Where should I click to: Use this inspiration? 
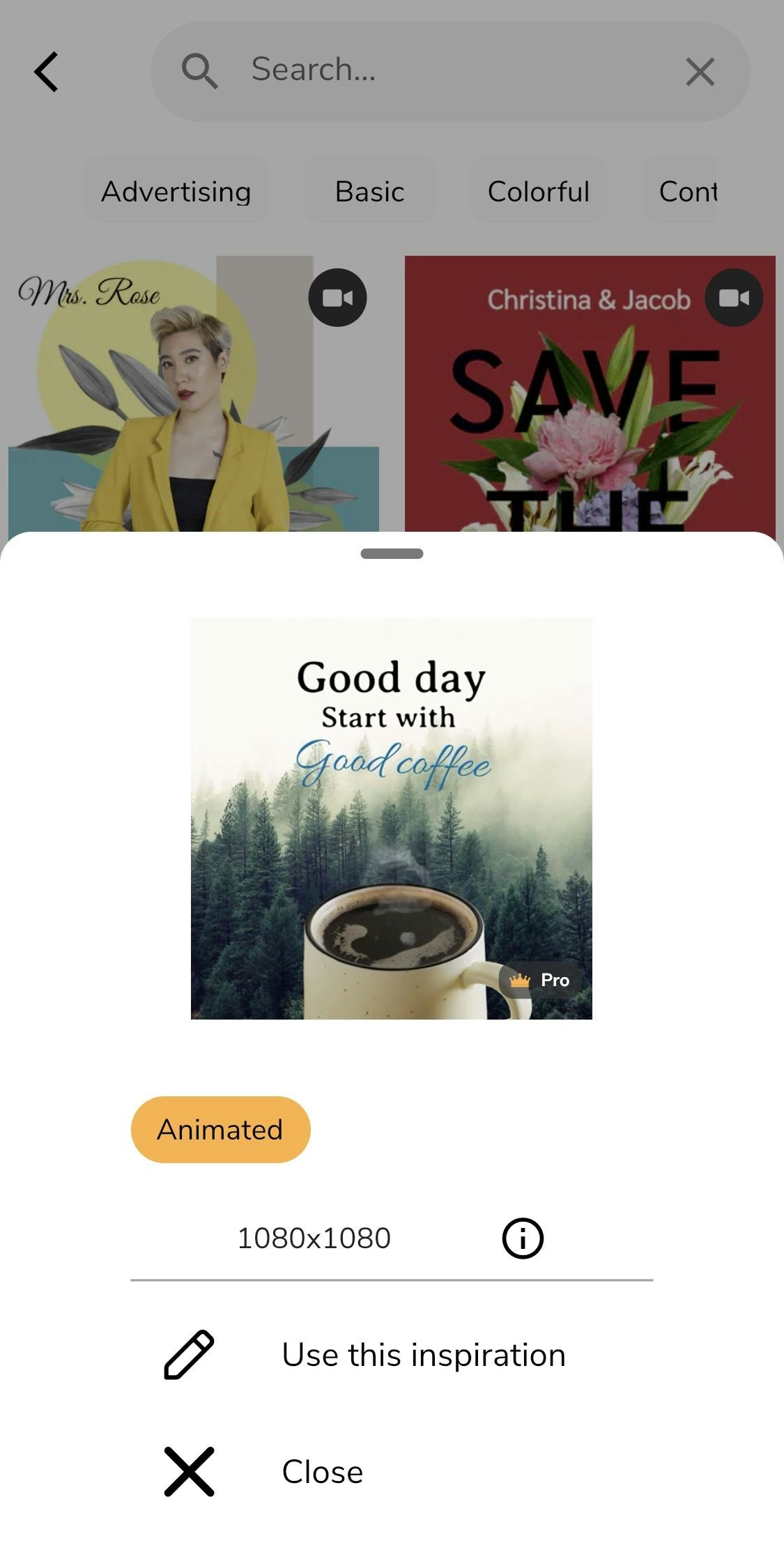coord(423,1354)
